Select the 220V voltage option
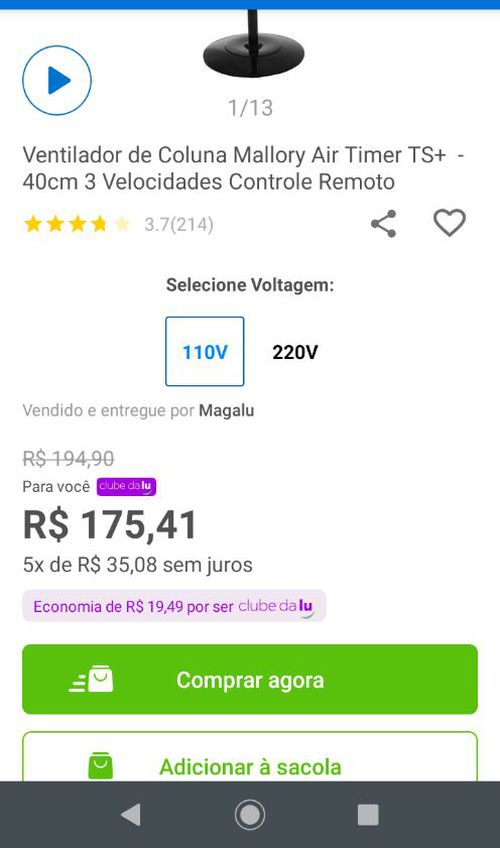This screenshot has width=500, height=848. tap(295, 352)
